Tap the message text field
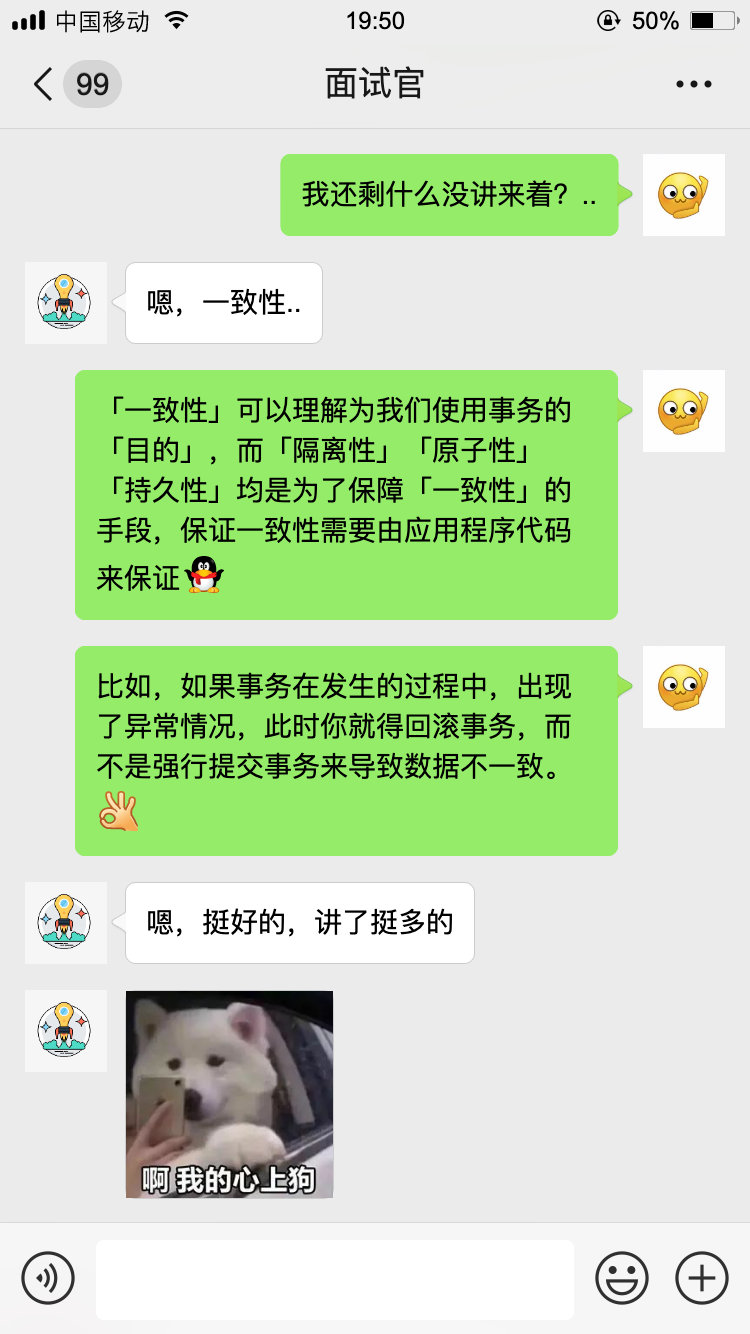The image size is (750, 1334). pos(334,1279)
